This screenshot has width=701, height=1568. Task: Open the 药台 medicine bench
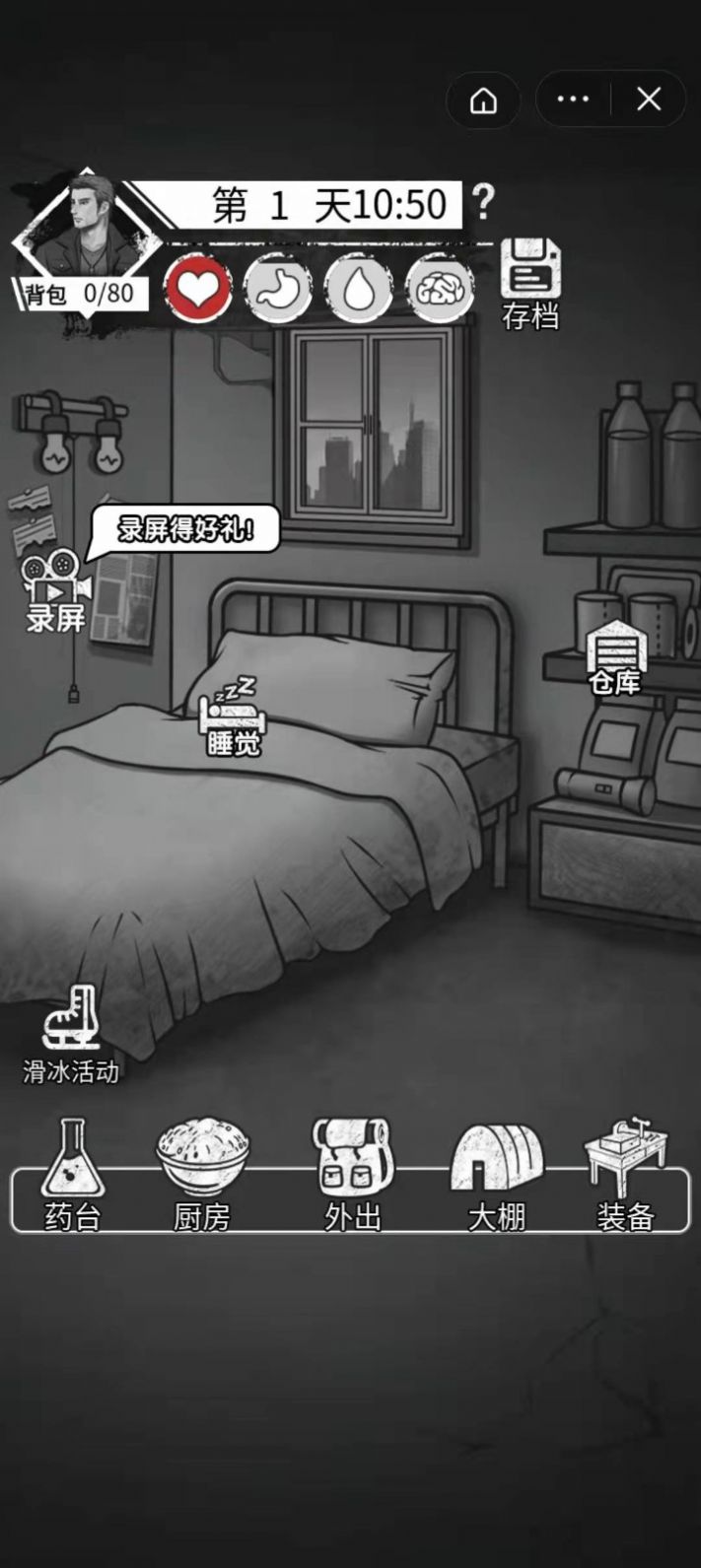click(73, 1177)
